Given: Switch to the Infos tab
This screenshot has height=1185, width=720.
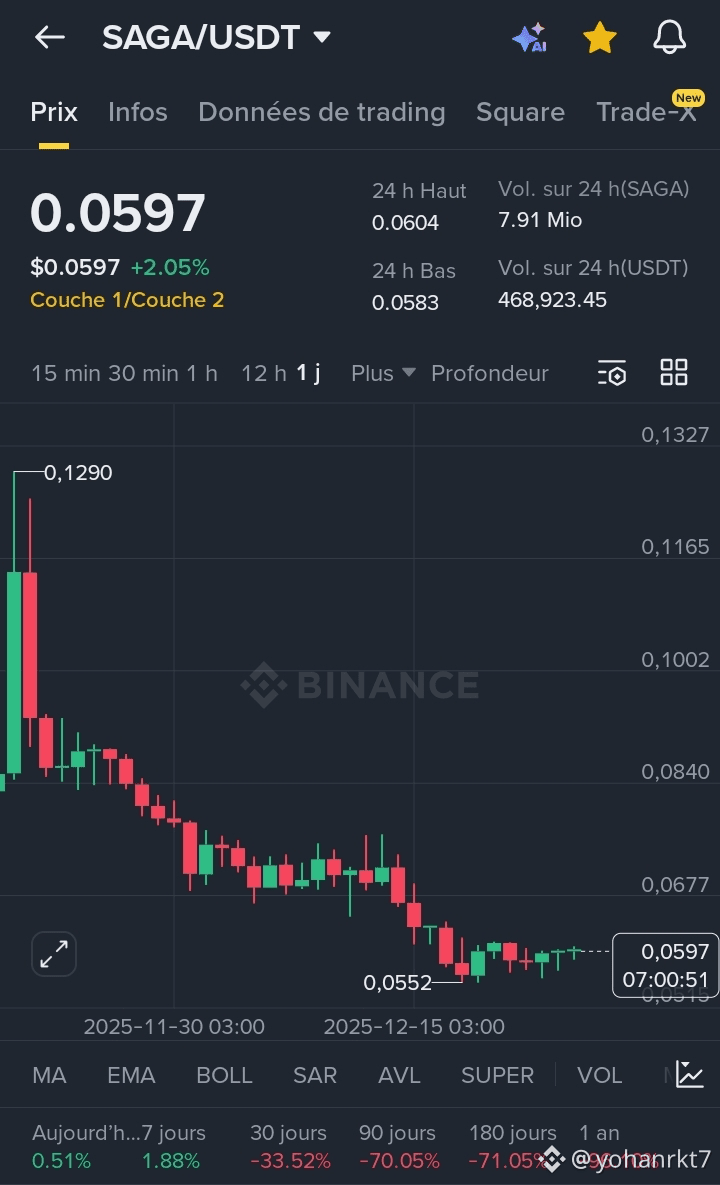Looking at the screenshot, I should 138,112.
